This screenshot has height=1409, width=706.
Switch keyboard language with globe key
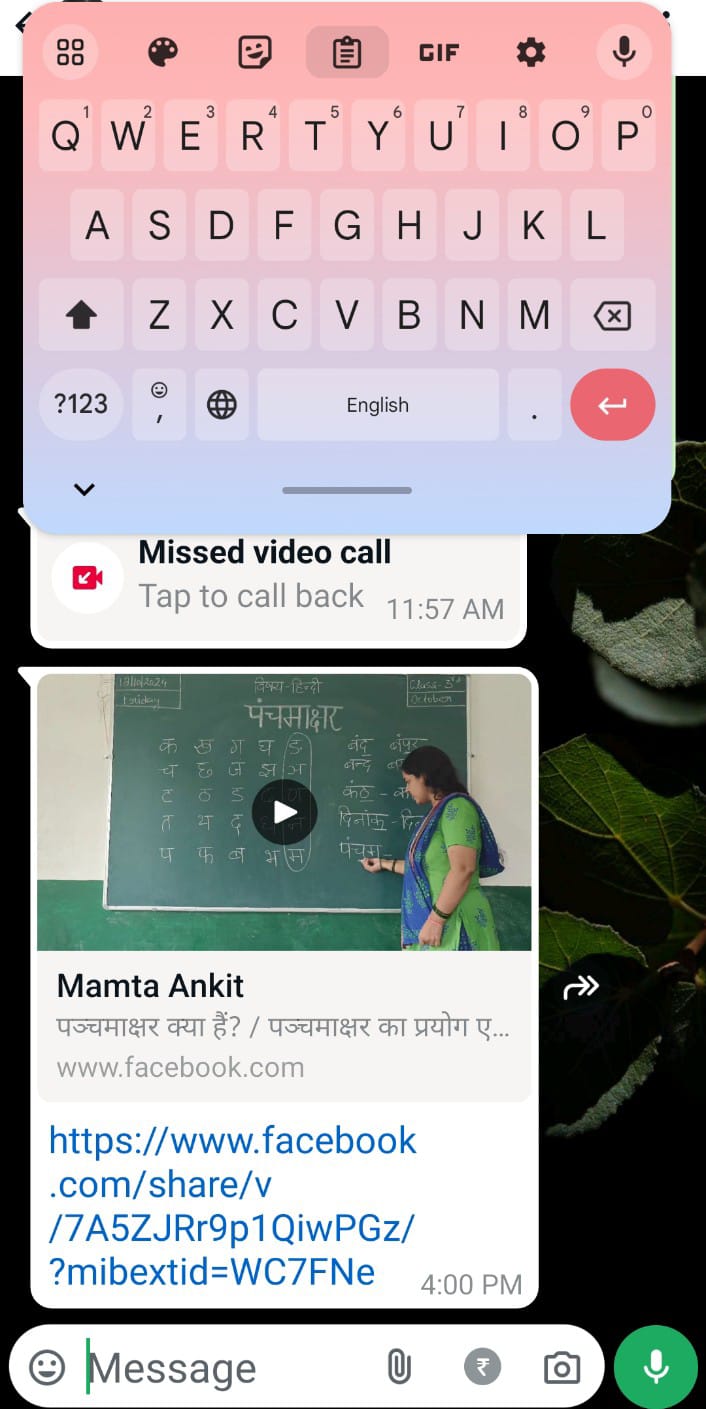pyautogui.click(x=222, y=405)
